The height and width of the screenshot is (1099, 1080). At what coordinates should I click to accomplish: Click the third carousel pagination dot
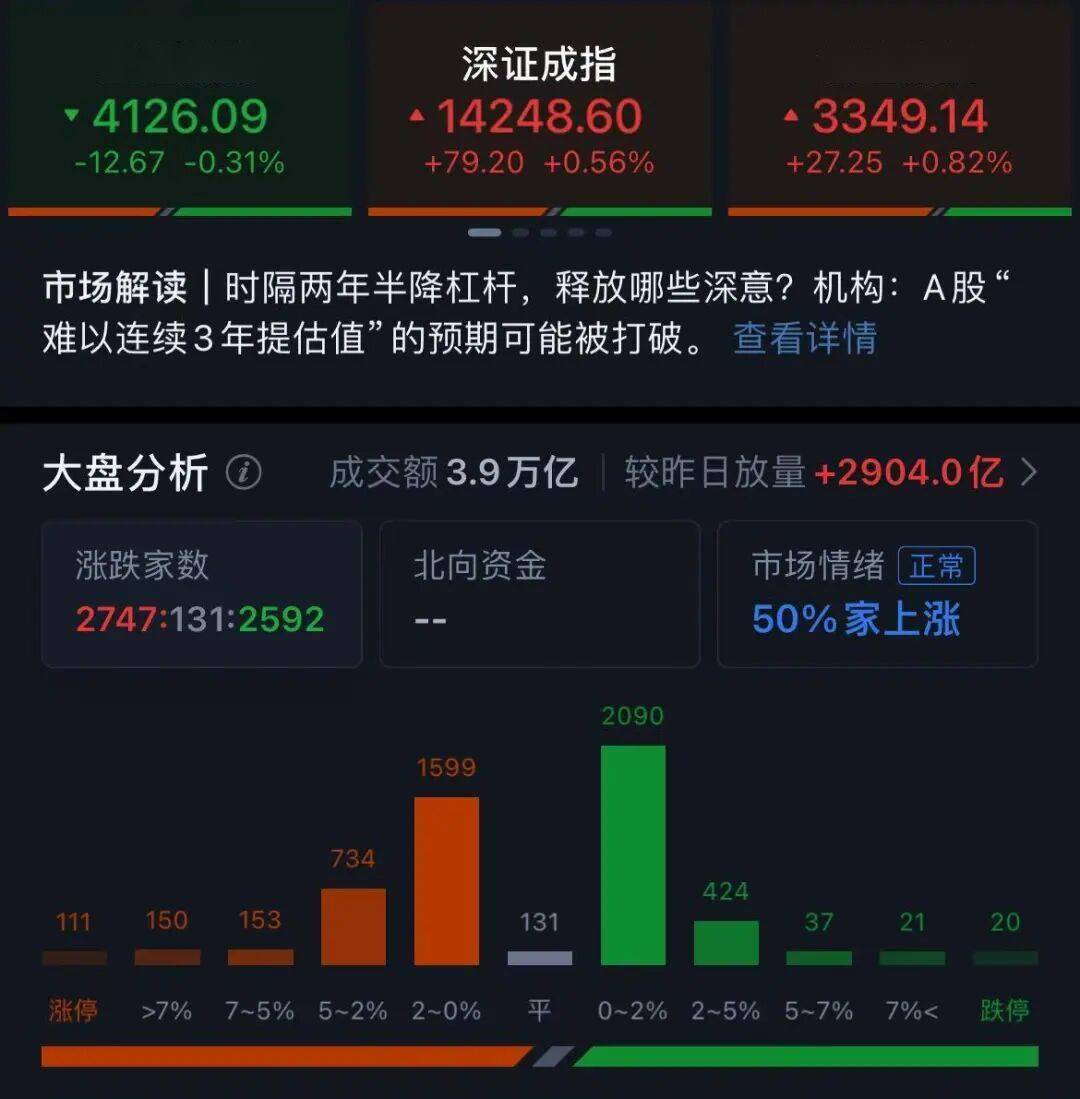click(x=546, y=231)
